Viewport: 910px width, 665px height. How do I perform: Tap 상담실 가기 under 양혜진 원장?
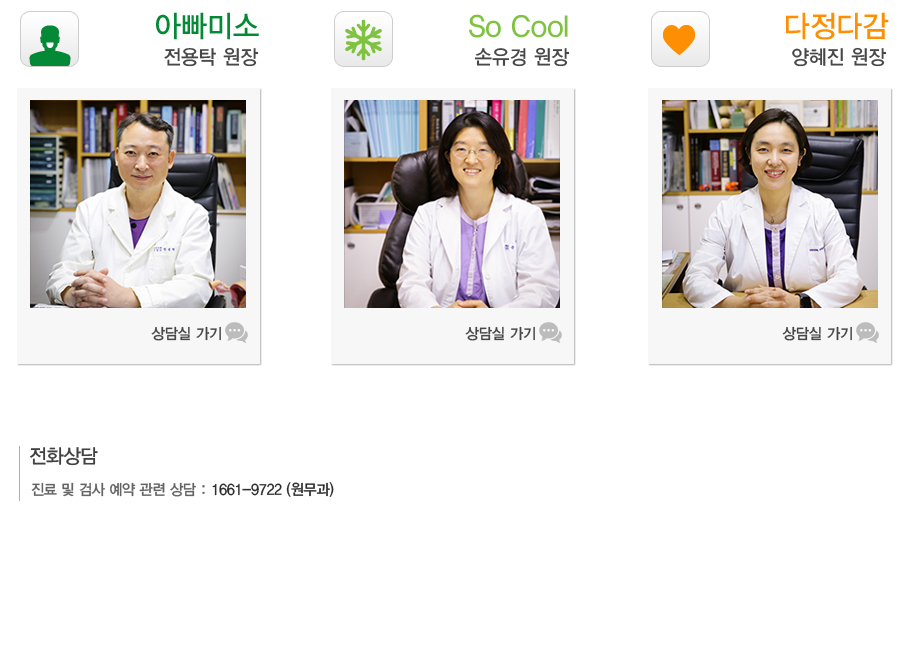pos(829,333)
